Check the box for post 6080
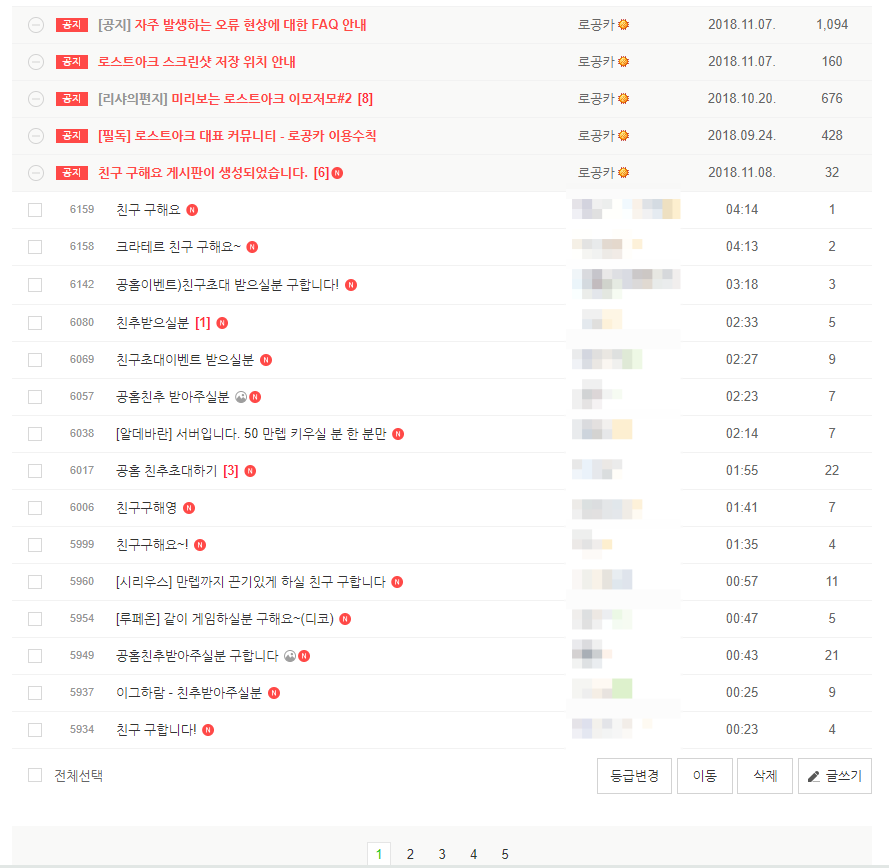The image size is (889, 868). (x=35, y=322)
